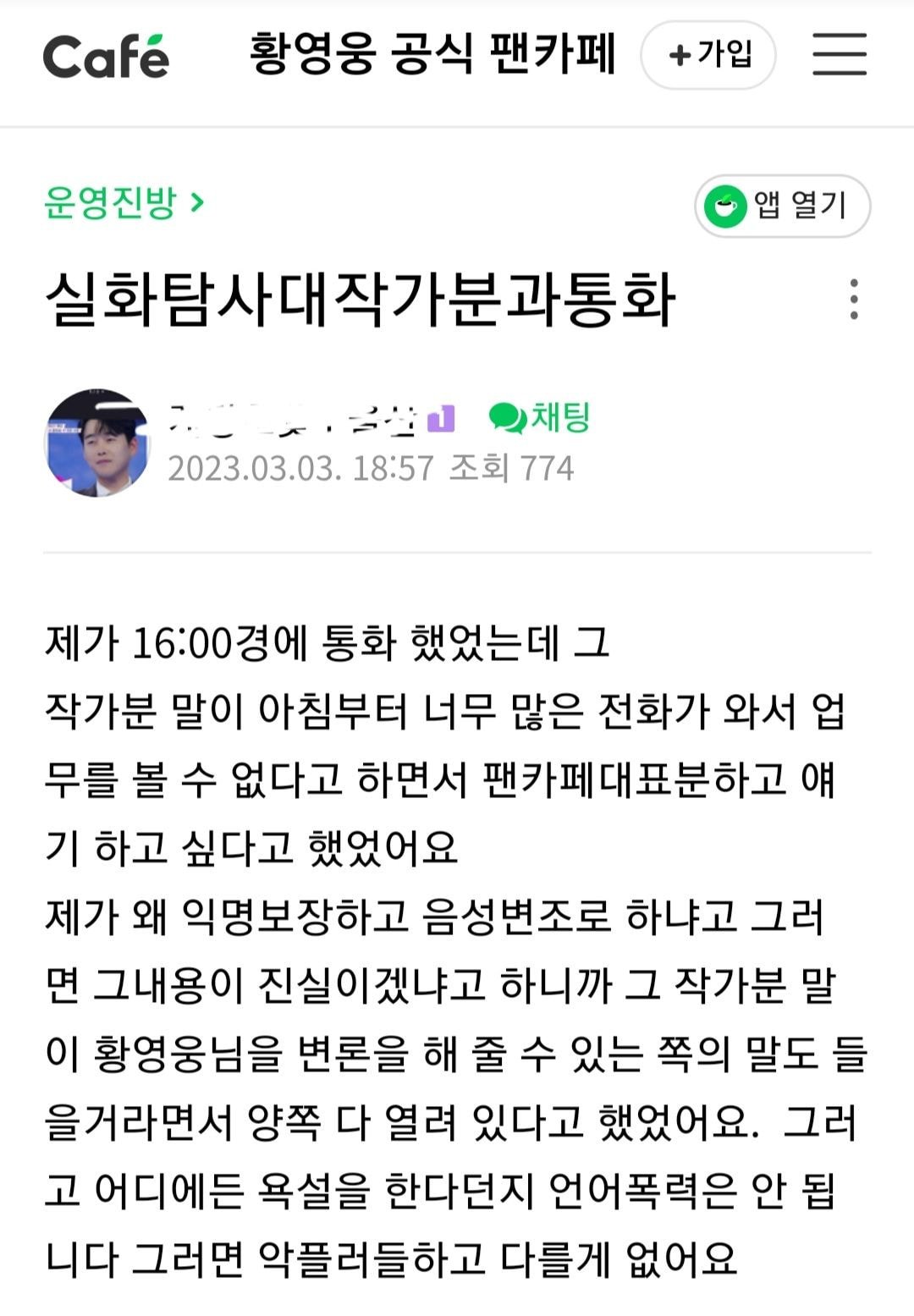The image size is (914, 1316).
Task: Open the hamburger drawer menu
Action: 840,55
